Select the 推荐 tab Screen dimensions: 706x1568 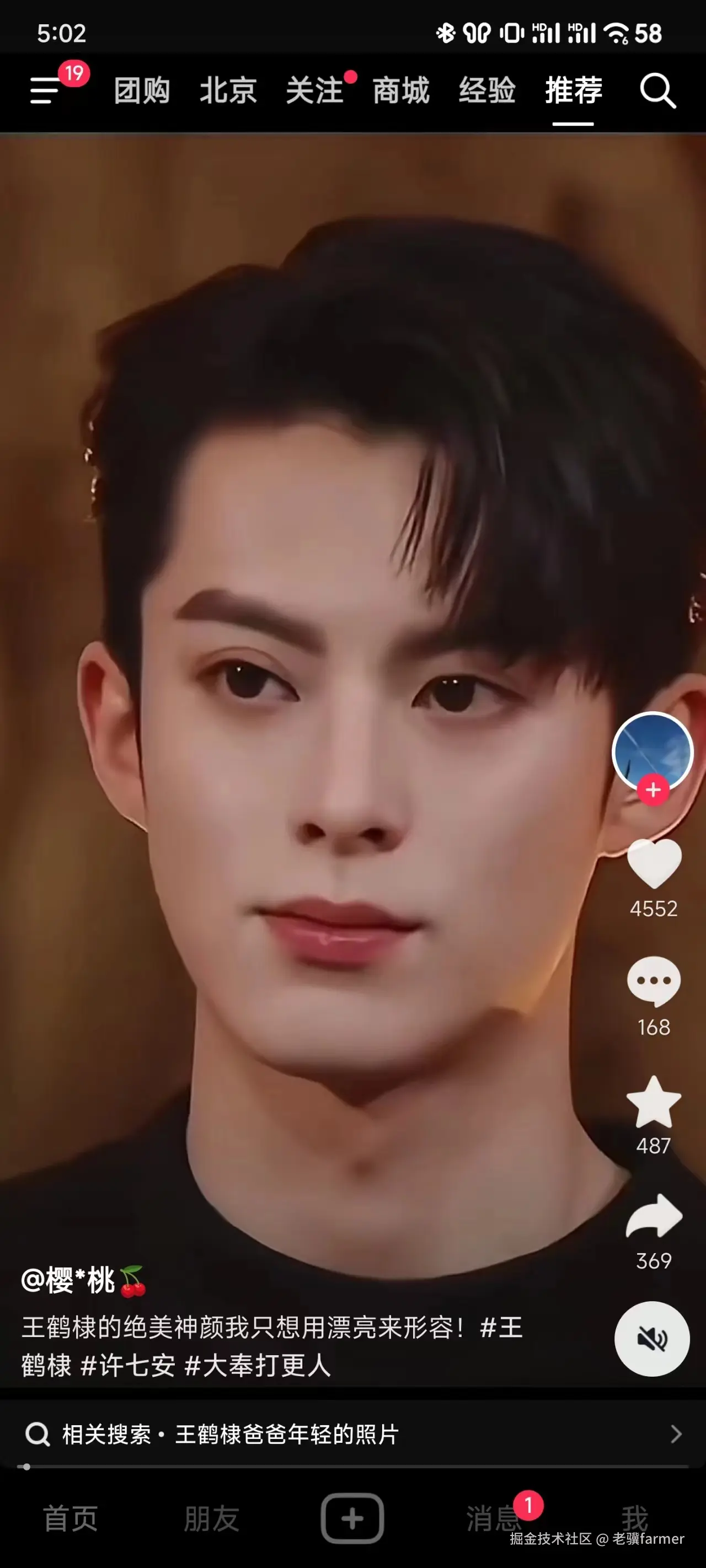[x=573, y=90]
